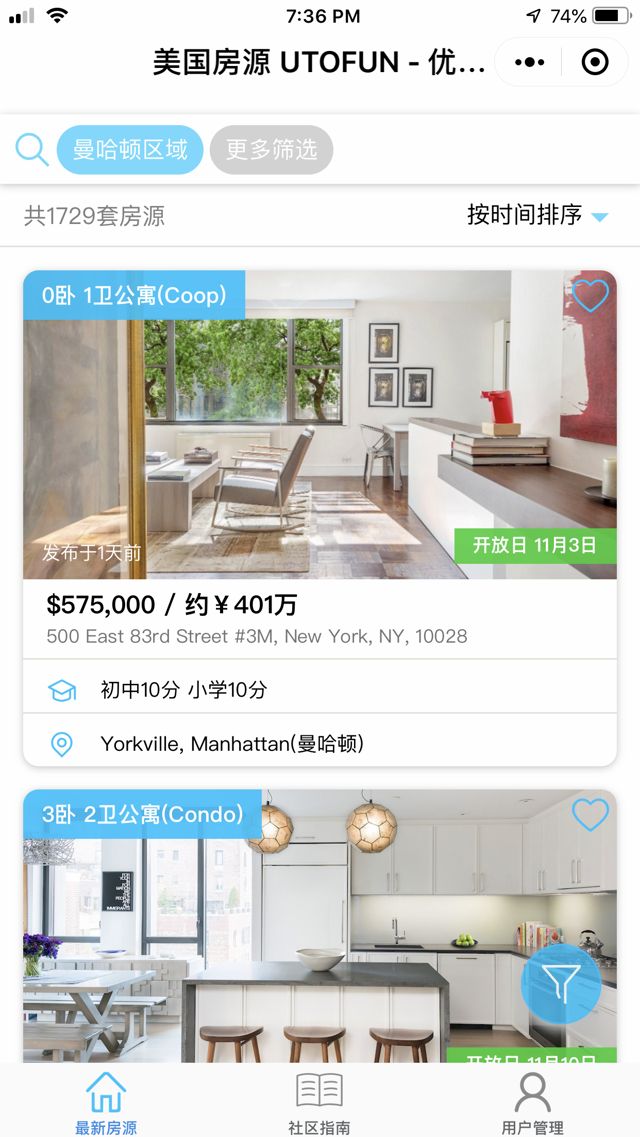Open the mini program three-dot menu

click(x=530, y=63)
